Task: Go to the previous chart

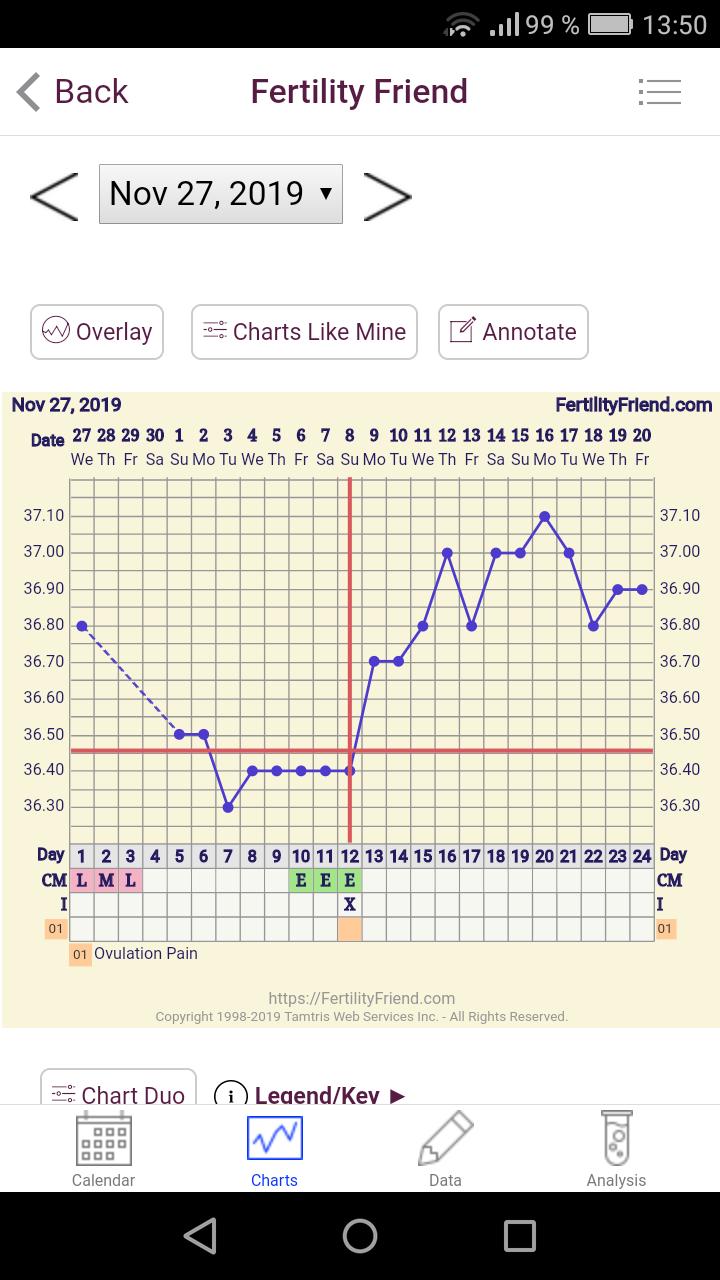Action: click(x=54, y=195)
